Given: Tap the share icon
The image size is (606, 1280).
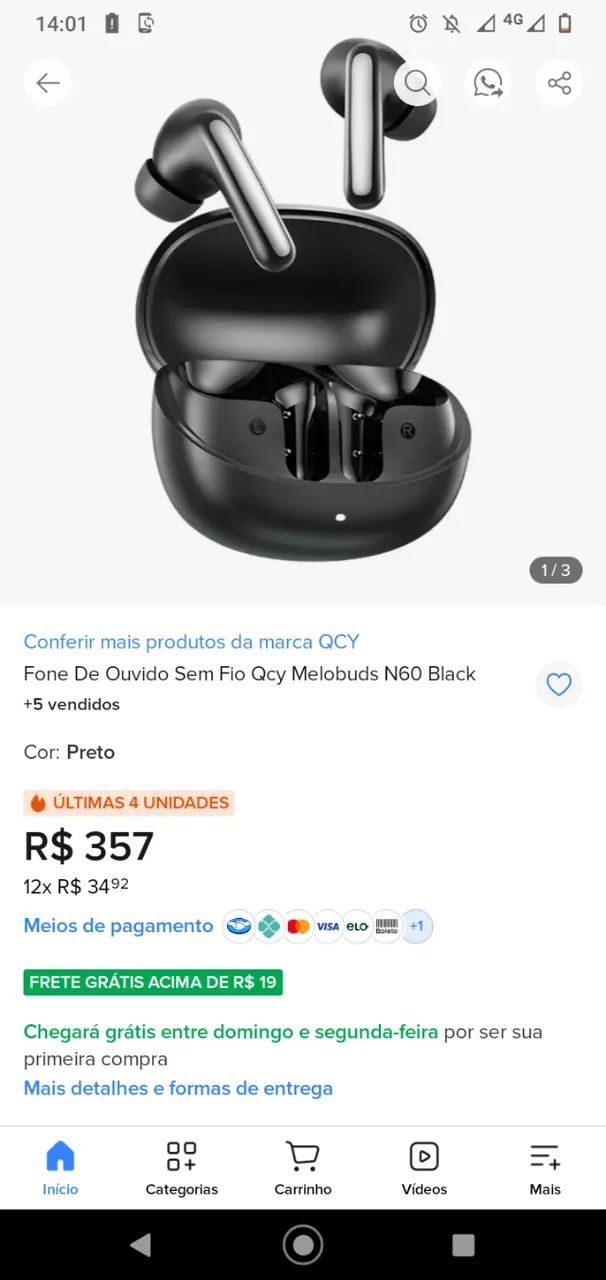Looking at the screenshot, I should tap(559, 82).
